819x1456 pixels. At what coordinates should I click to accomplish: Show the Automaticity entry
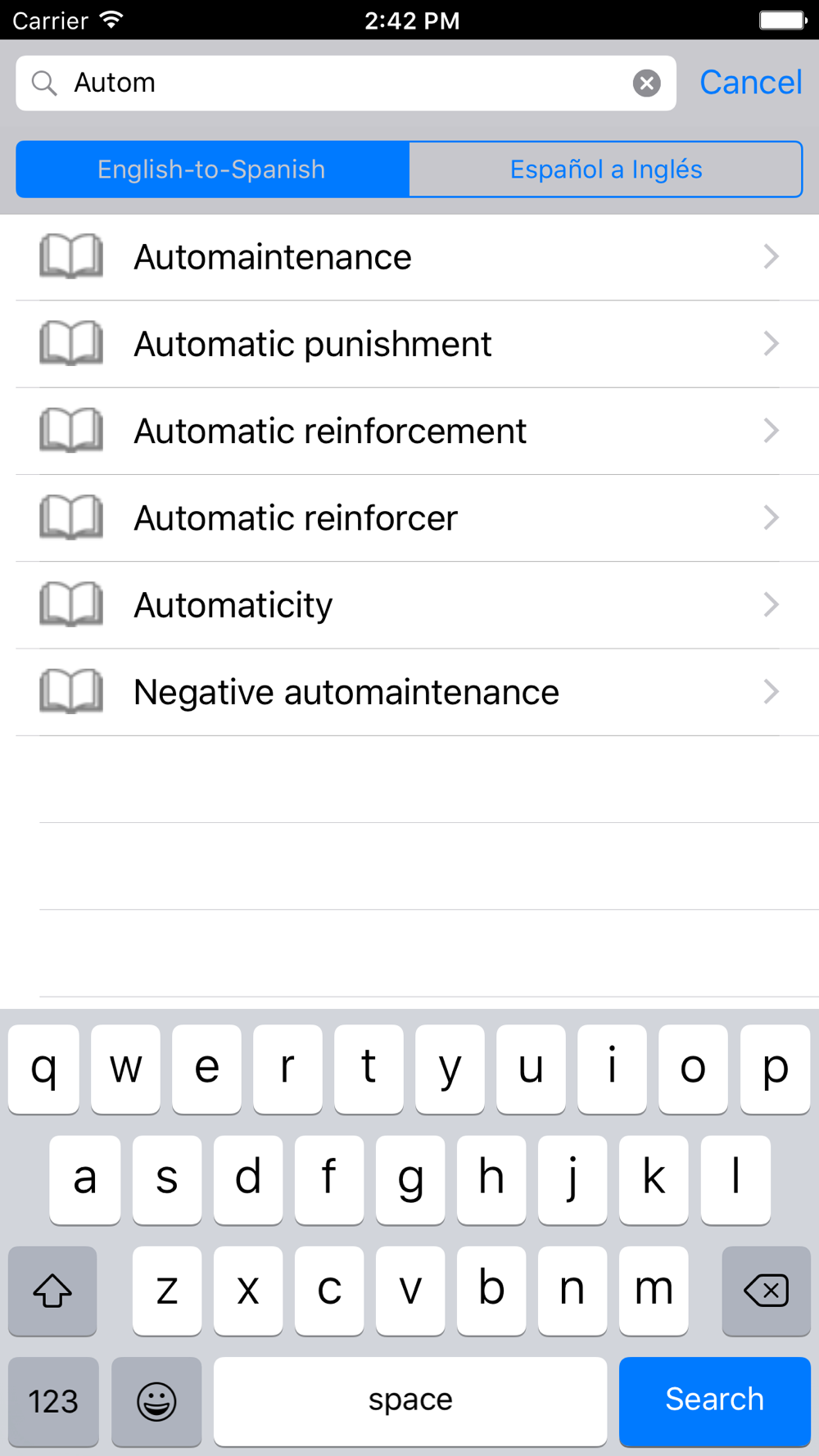(x=409, y=605)
